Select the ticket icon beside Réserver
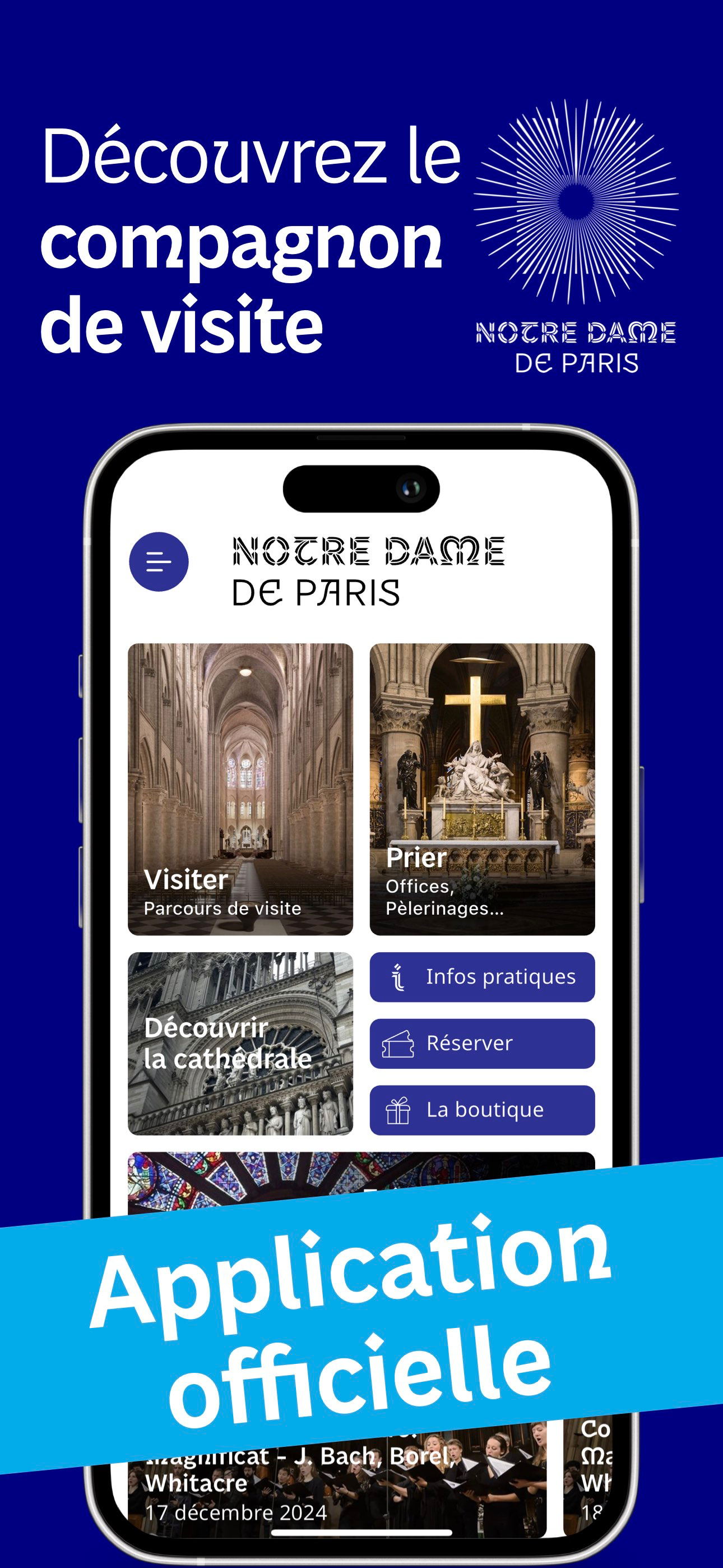Image resolution: width=723 pixels, height=1568 pixels. click(x=398, y=1042)
